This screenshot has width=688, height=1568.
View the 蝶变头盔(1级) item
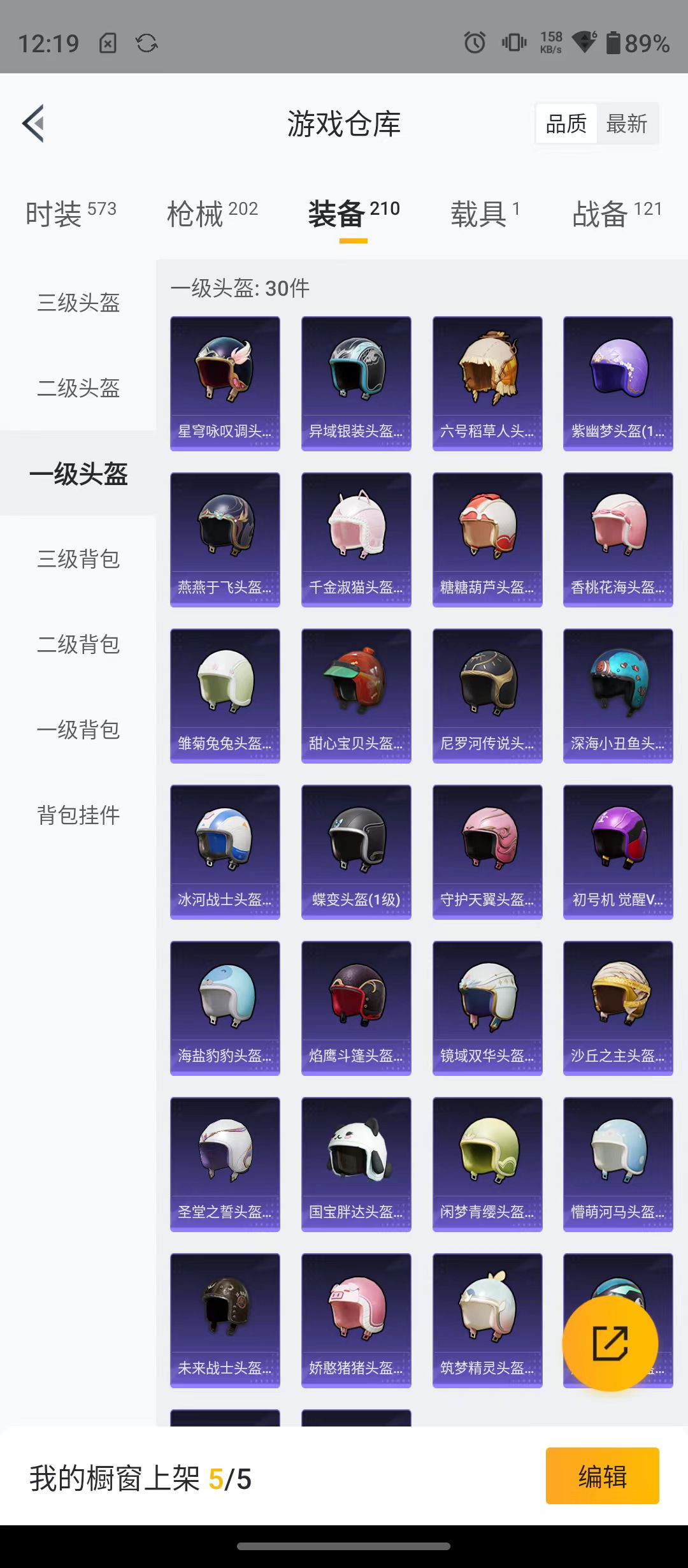coord(356,852)
